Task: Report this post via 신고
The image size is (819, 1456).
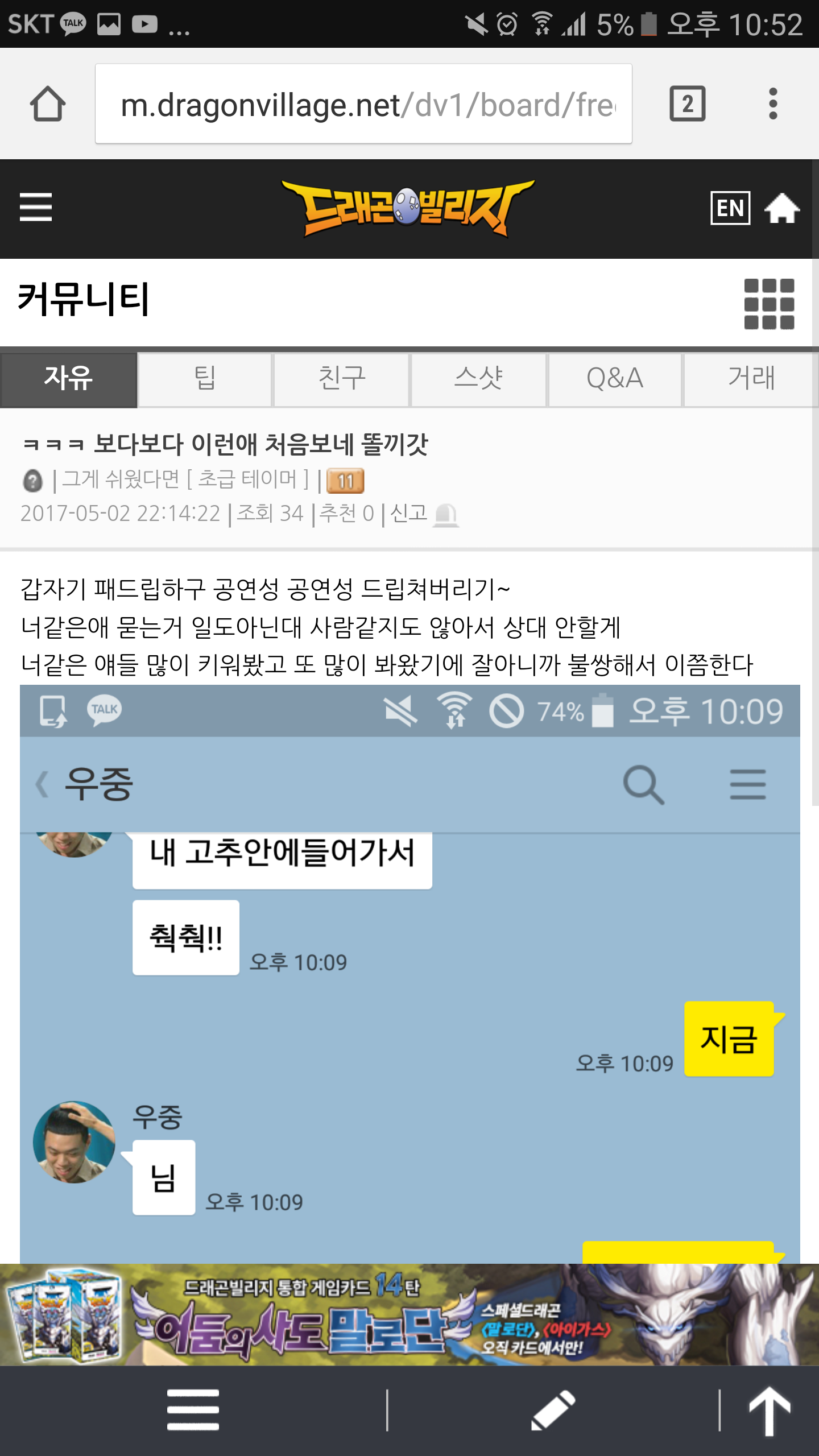Action: (x=424, y=514)
